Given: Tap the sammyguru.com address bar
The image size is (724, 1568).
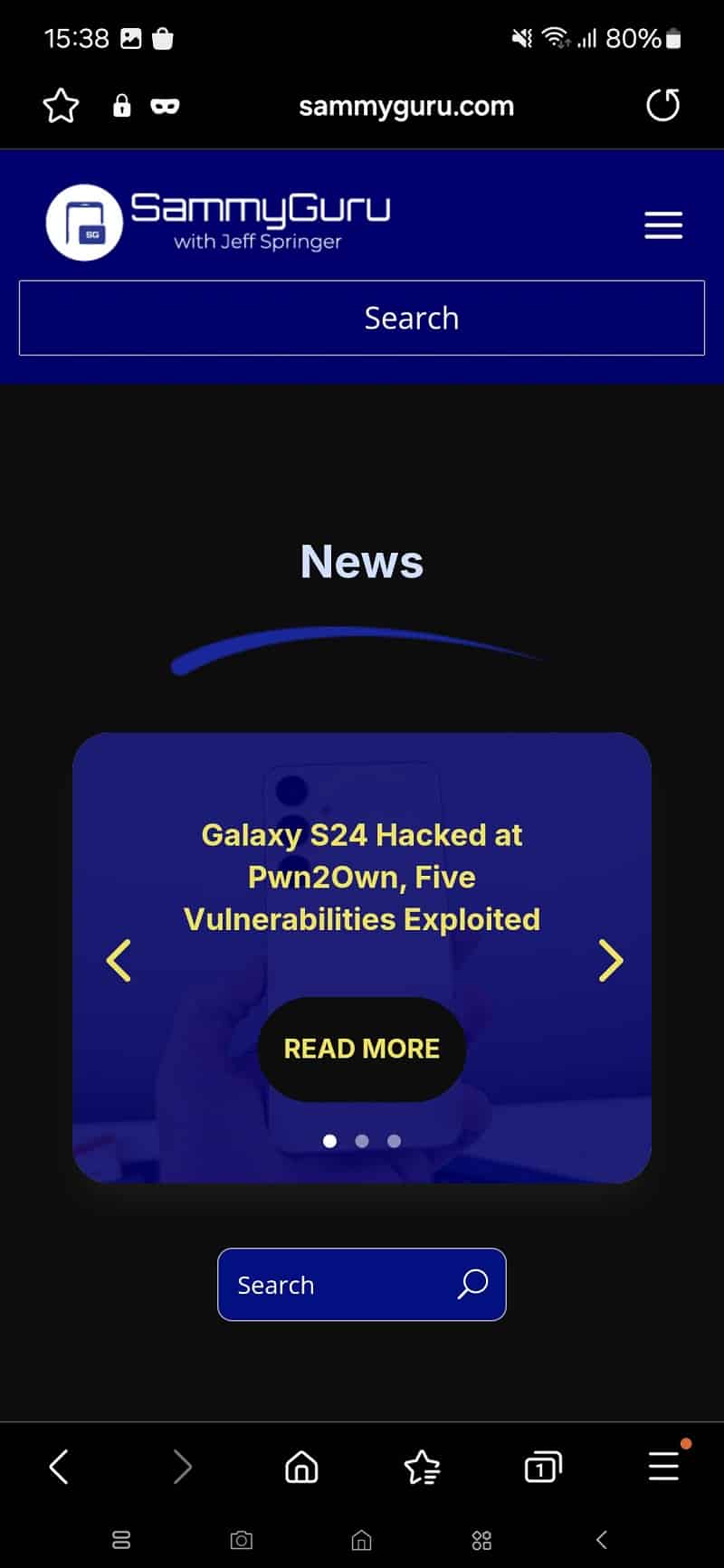Looking at the screenshot, I should pos(406,107).
